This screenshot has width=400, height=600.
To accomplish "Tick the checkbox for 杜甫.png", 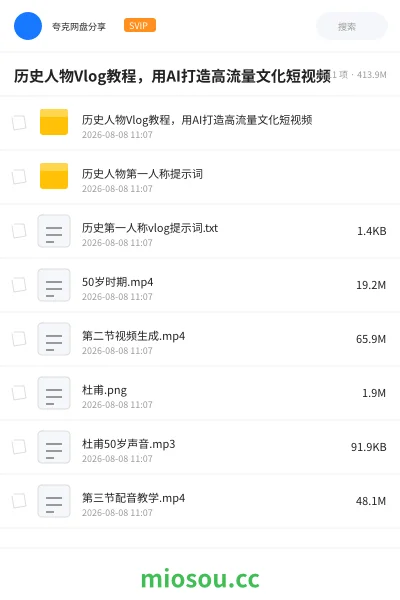I will click(x=19, y=392).
